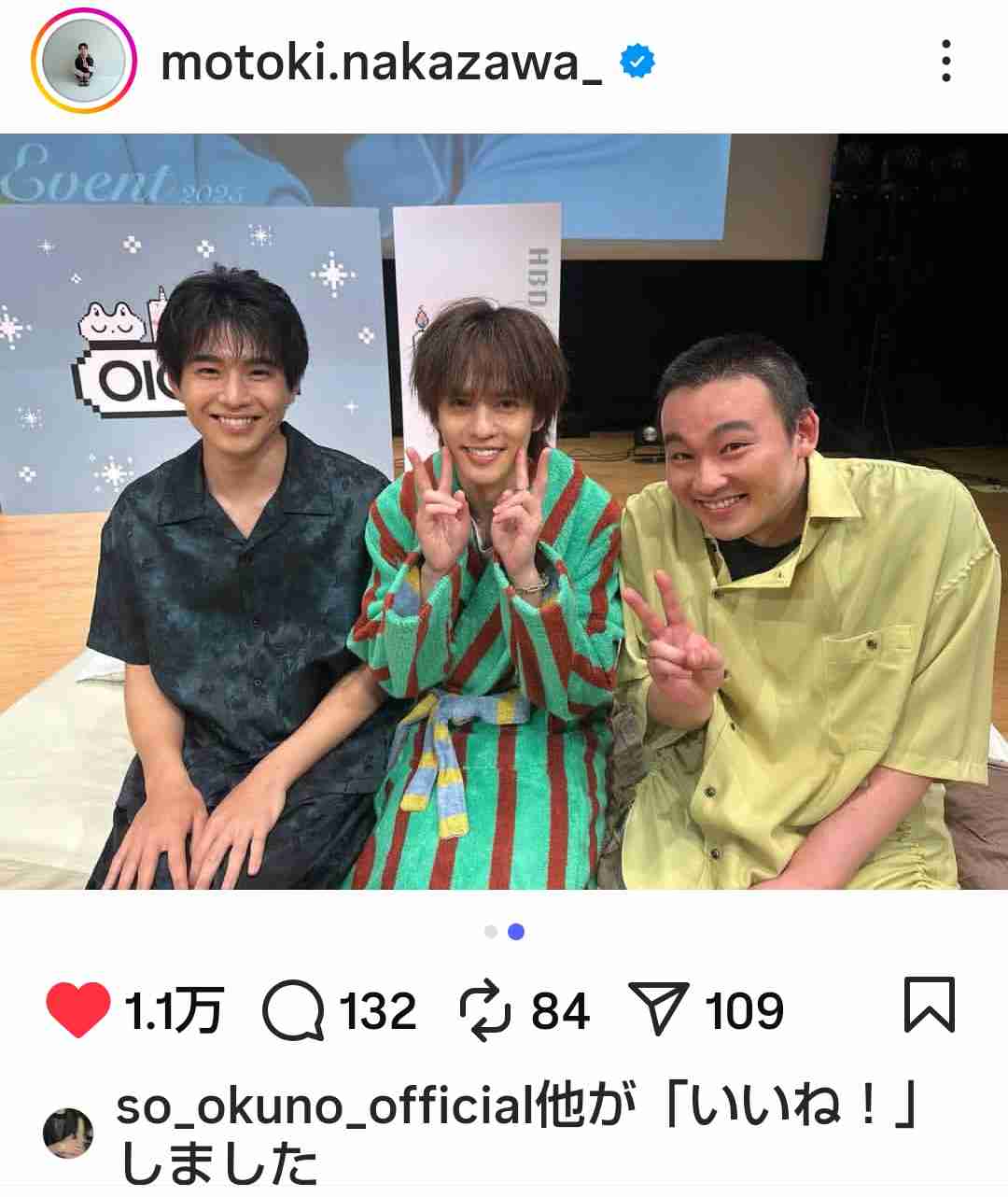Open the post overflow menu

(x=945, y=63)
